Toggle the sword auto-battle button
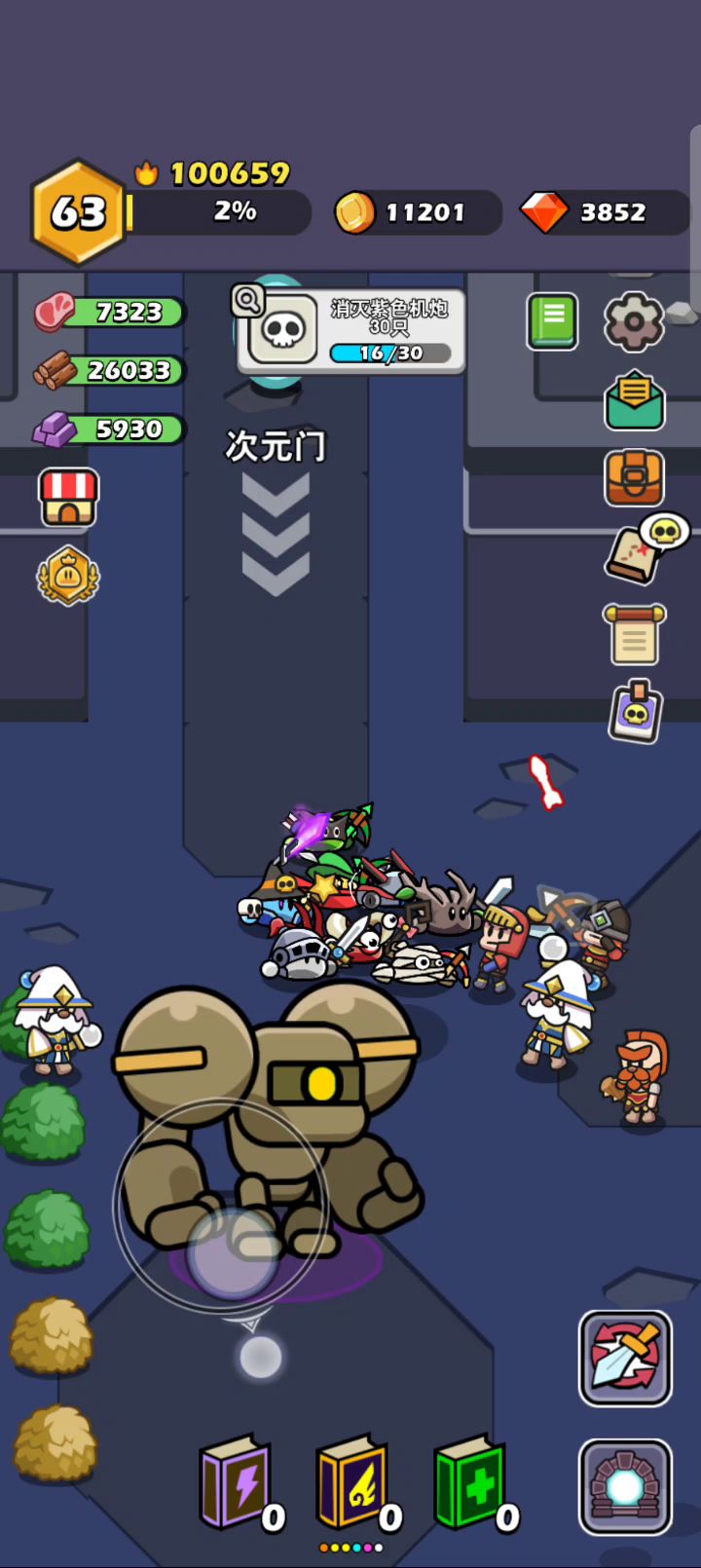 (625, 1358)
